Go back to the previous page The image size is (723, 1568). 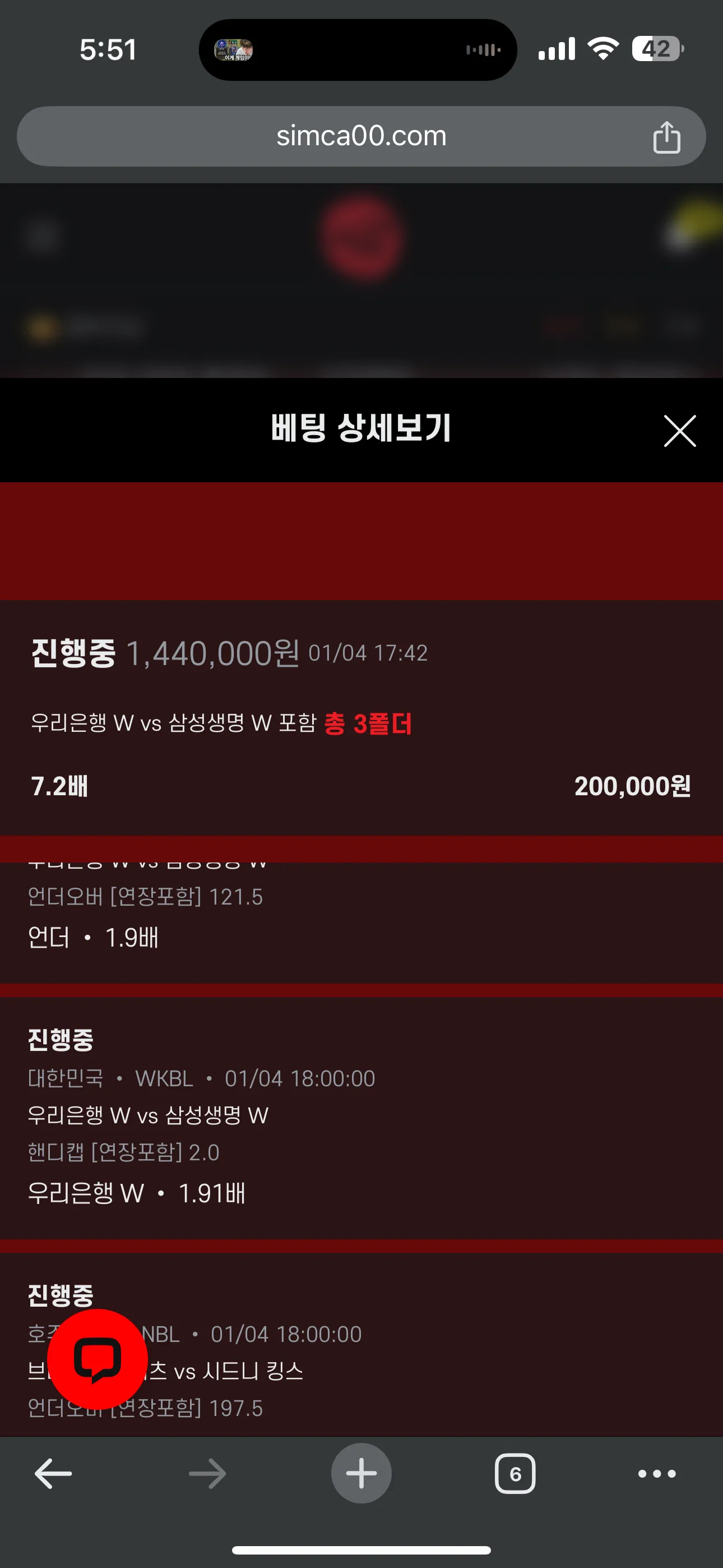point(53,1474)
